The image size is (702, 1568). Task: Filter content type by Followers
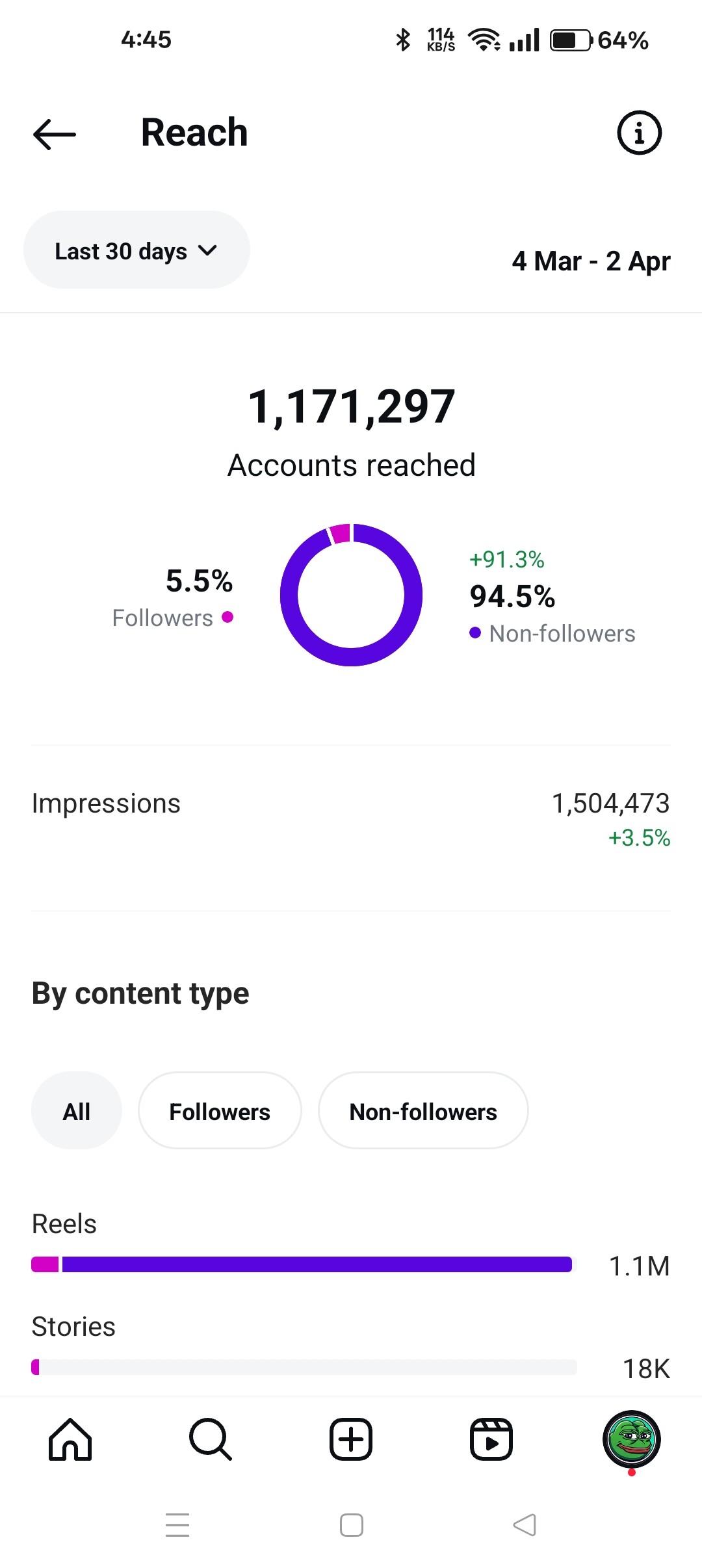click(x=220, y=1111)
